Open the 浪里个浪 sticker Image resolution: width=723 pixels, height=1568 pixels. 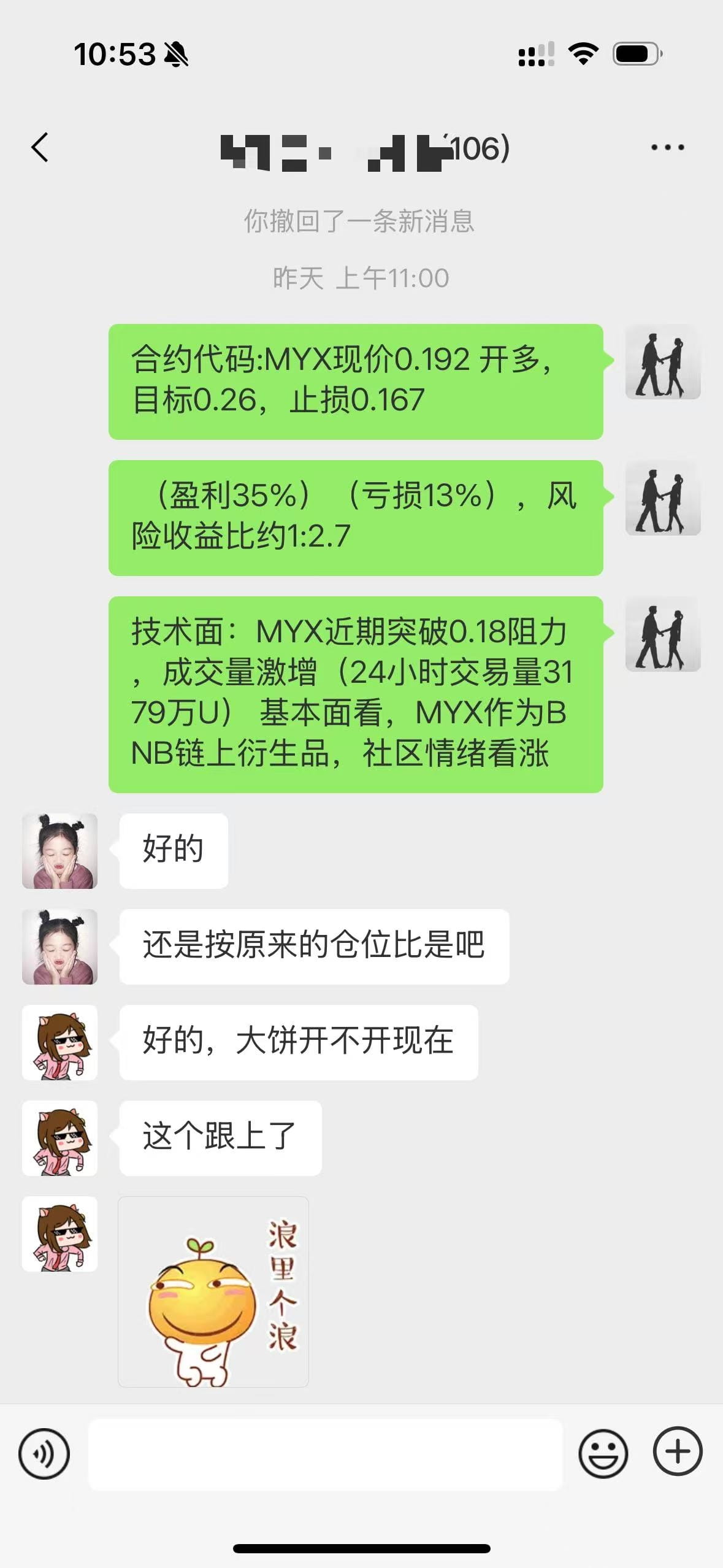click(213, 1291)
